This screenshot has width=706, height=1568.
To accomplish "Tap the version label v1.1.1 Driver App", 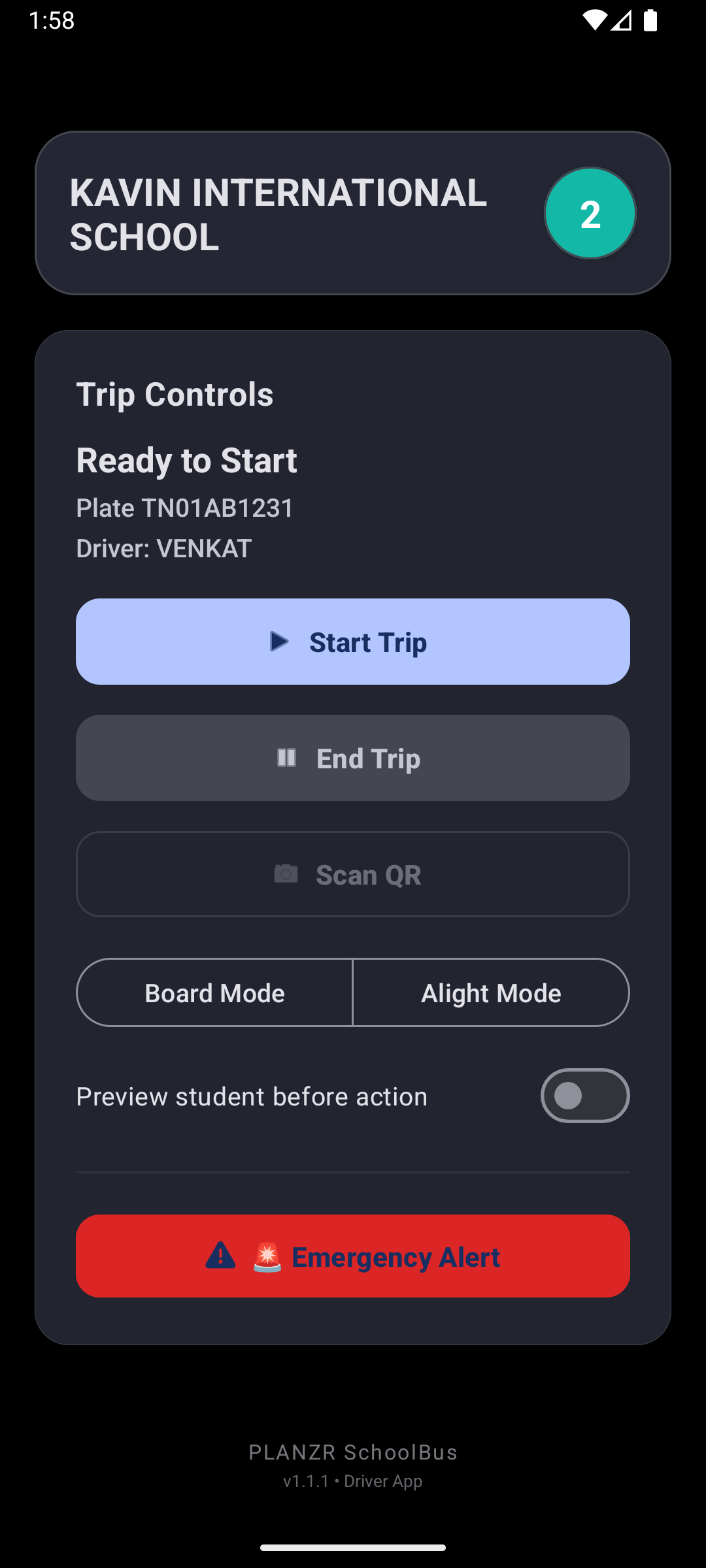I will [x=353, y=1481].
